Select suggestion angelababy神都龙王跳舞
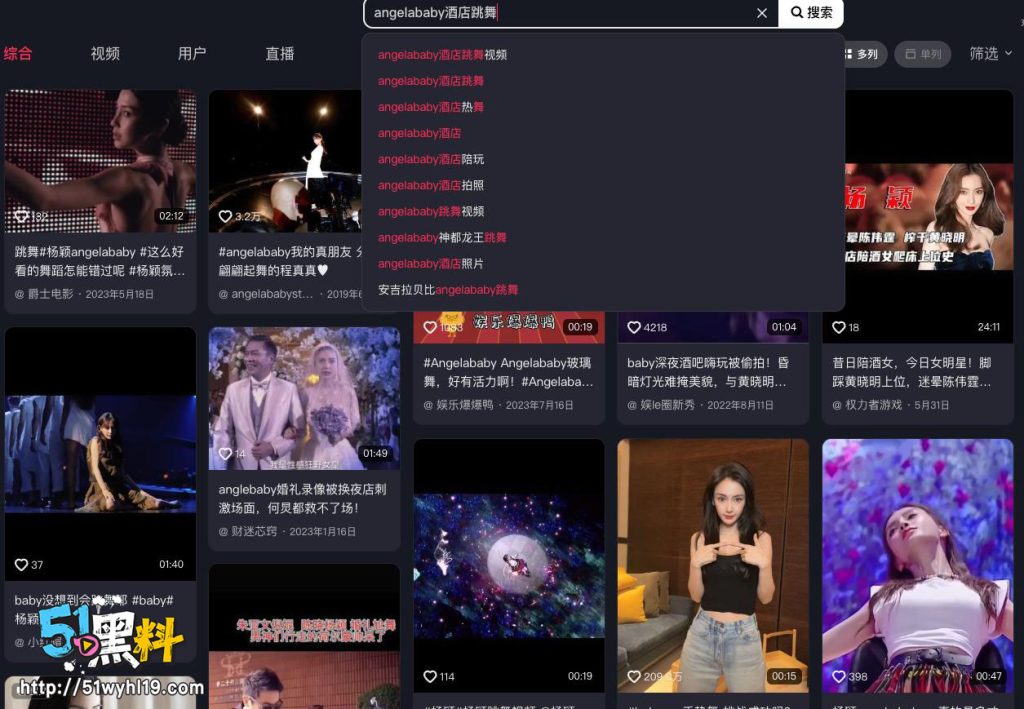Screen dimensions: 1024x709 [442, 237]
